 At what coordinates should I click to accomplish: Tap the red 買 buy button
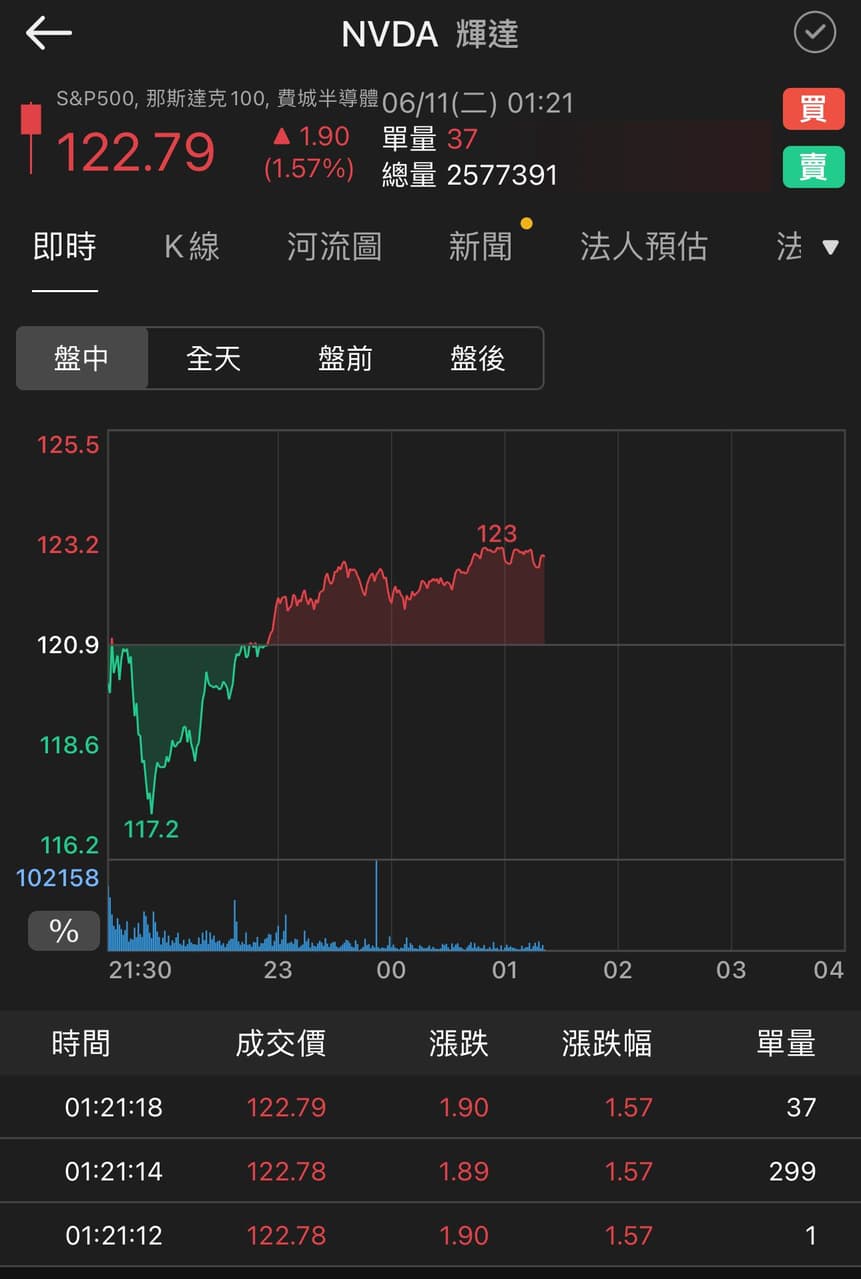pos(814,109)
